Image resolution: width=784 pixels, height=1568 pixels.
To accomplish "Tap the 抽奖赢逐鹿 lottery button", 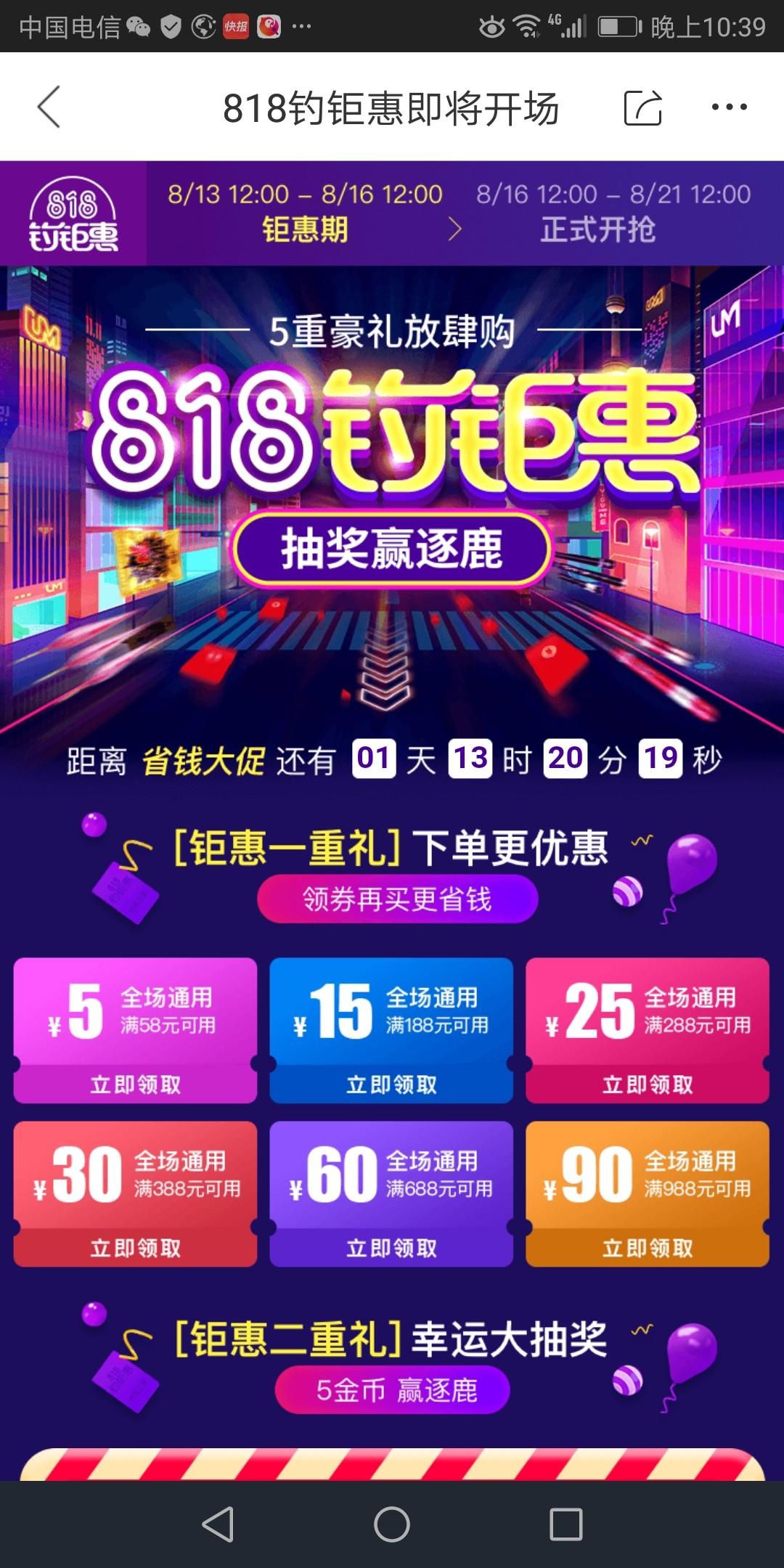I will point(392,550).
